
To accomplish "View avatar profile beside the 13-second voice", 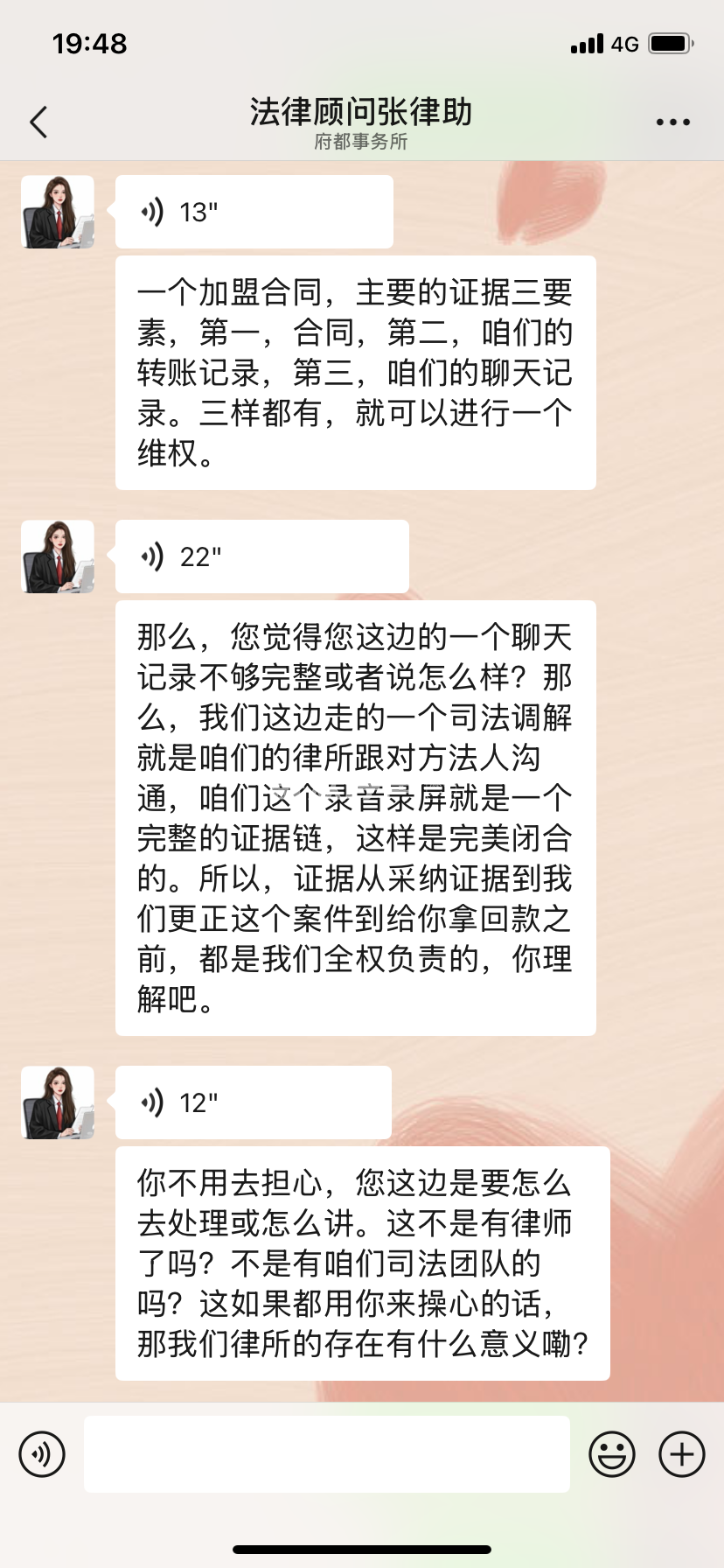I will click(x=58, y=212).
